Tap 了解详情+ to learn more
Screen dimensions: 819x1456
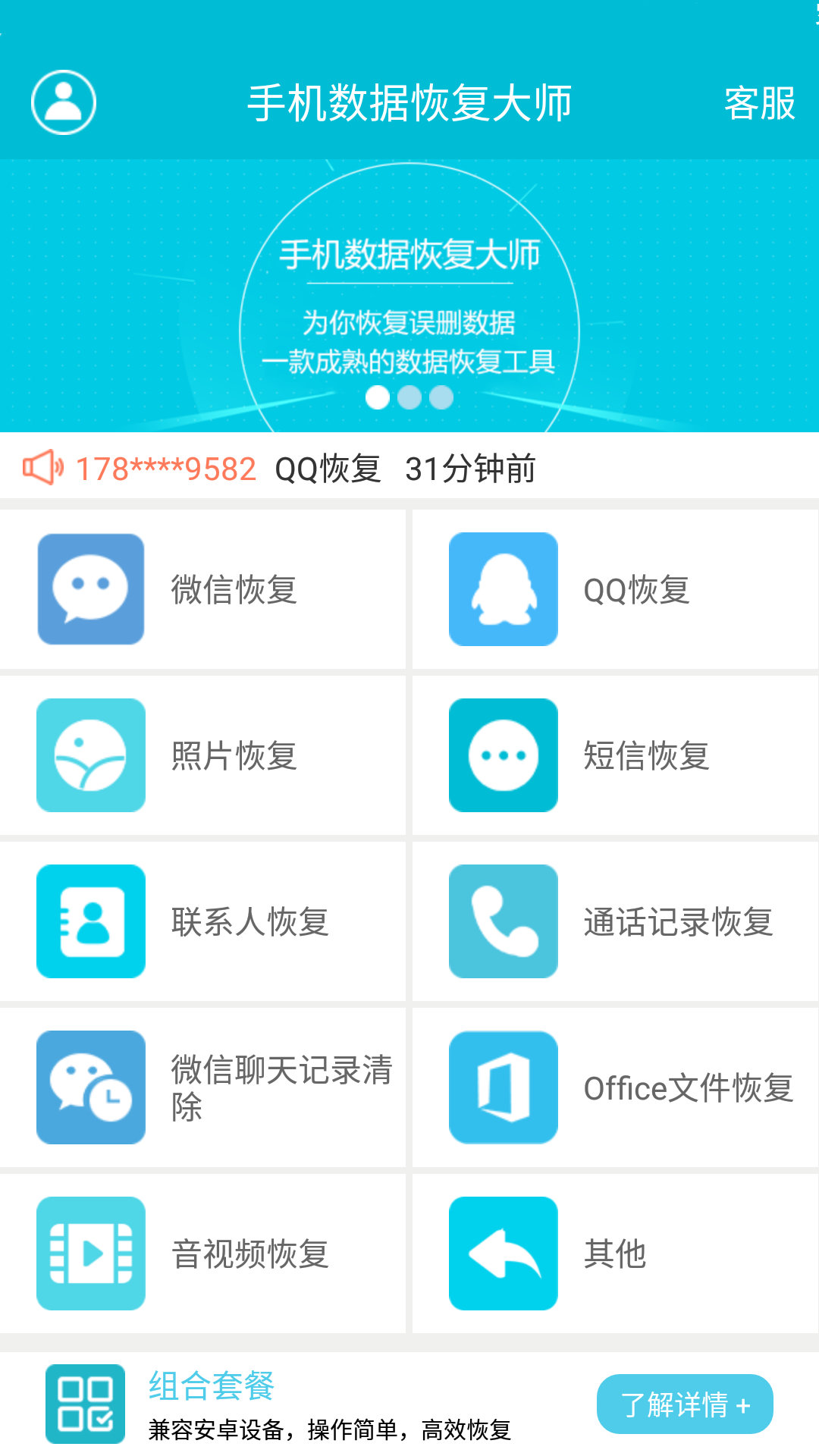[683, 1404]
